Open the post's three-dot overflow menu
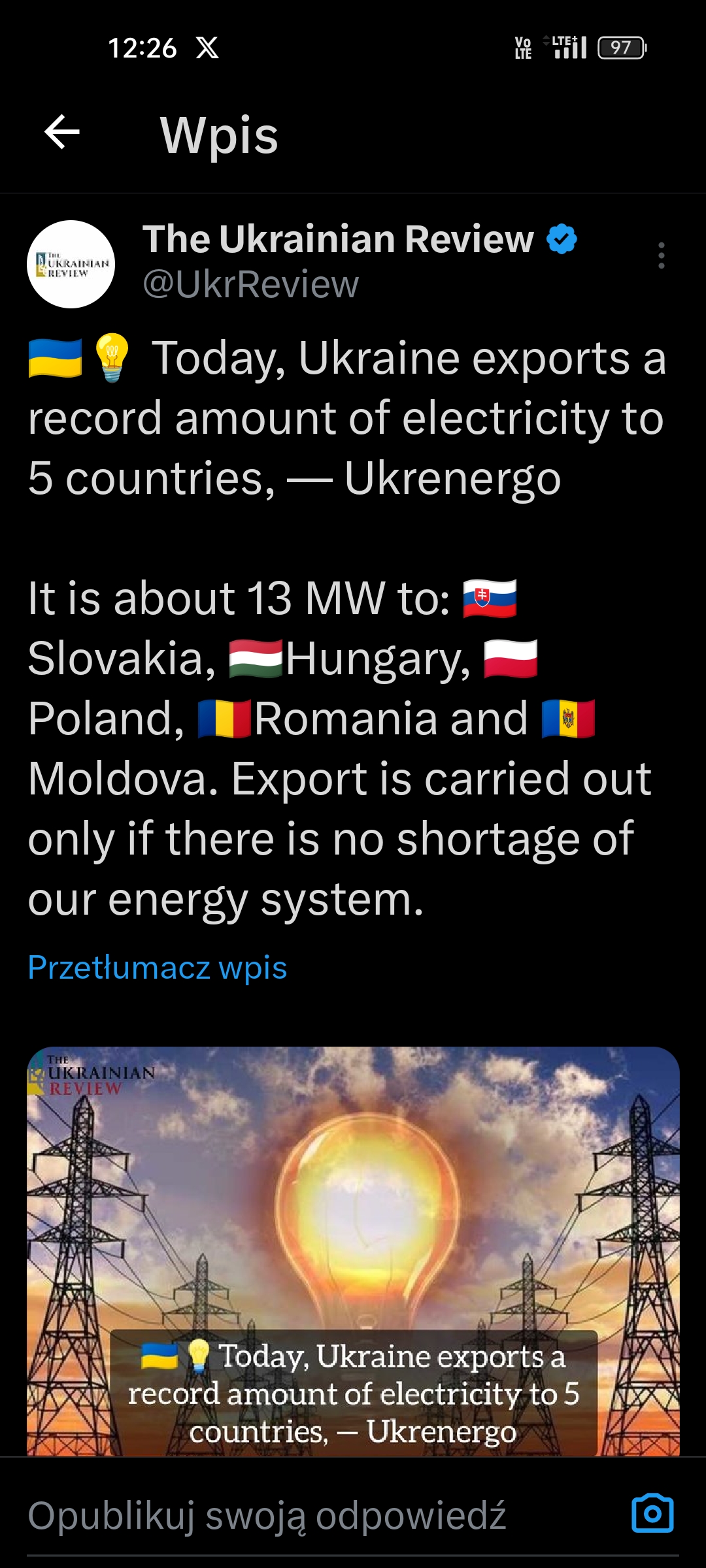Screen dimensions: 706x1568 662,255
